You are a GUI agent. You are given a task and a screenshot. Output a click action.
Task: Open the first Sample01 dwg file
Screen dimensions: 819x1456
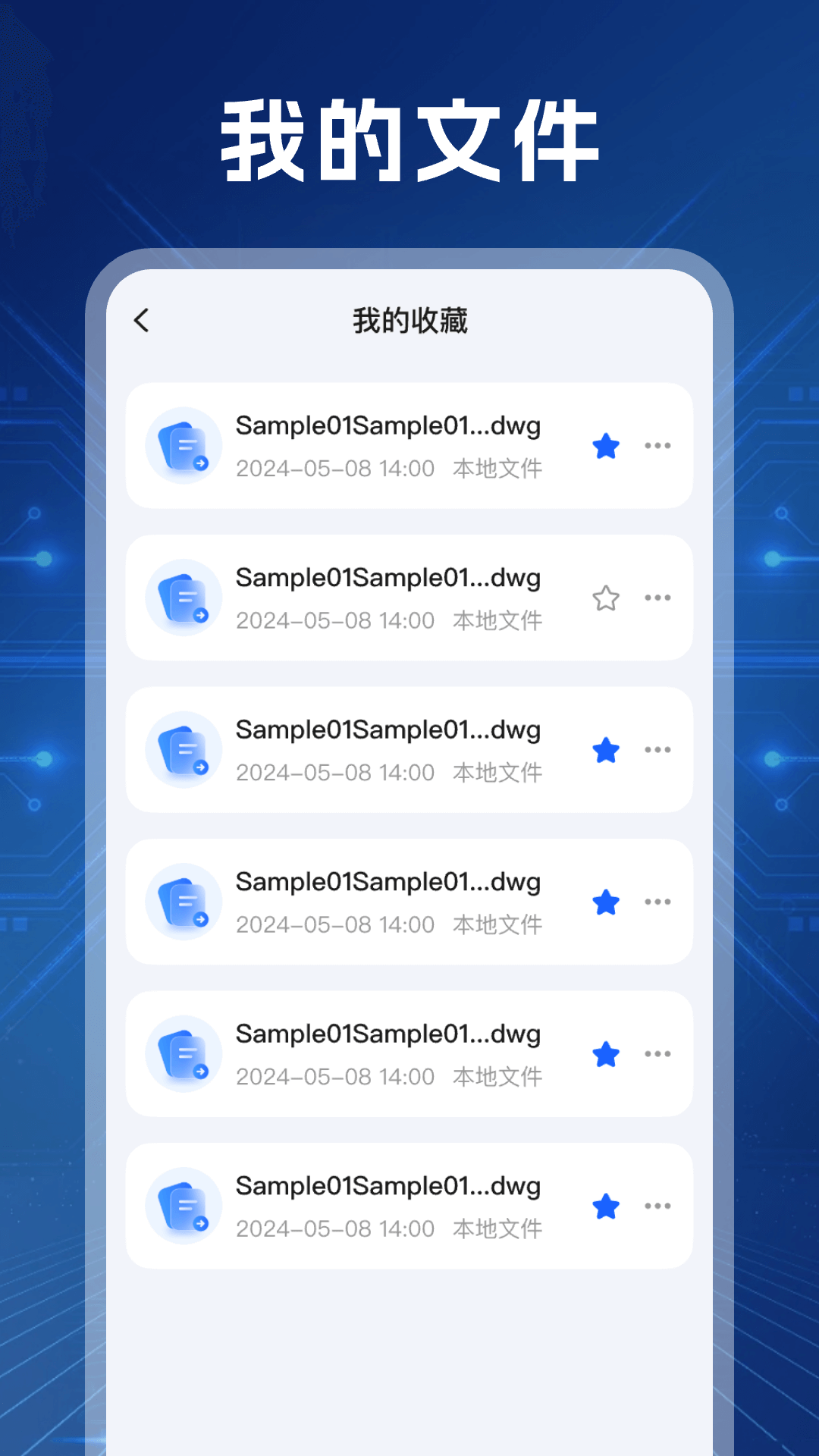point(388,427)
